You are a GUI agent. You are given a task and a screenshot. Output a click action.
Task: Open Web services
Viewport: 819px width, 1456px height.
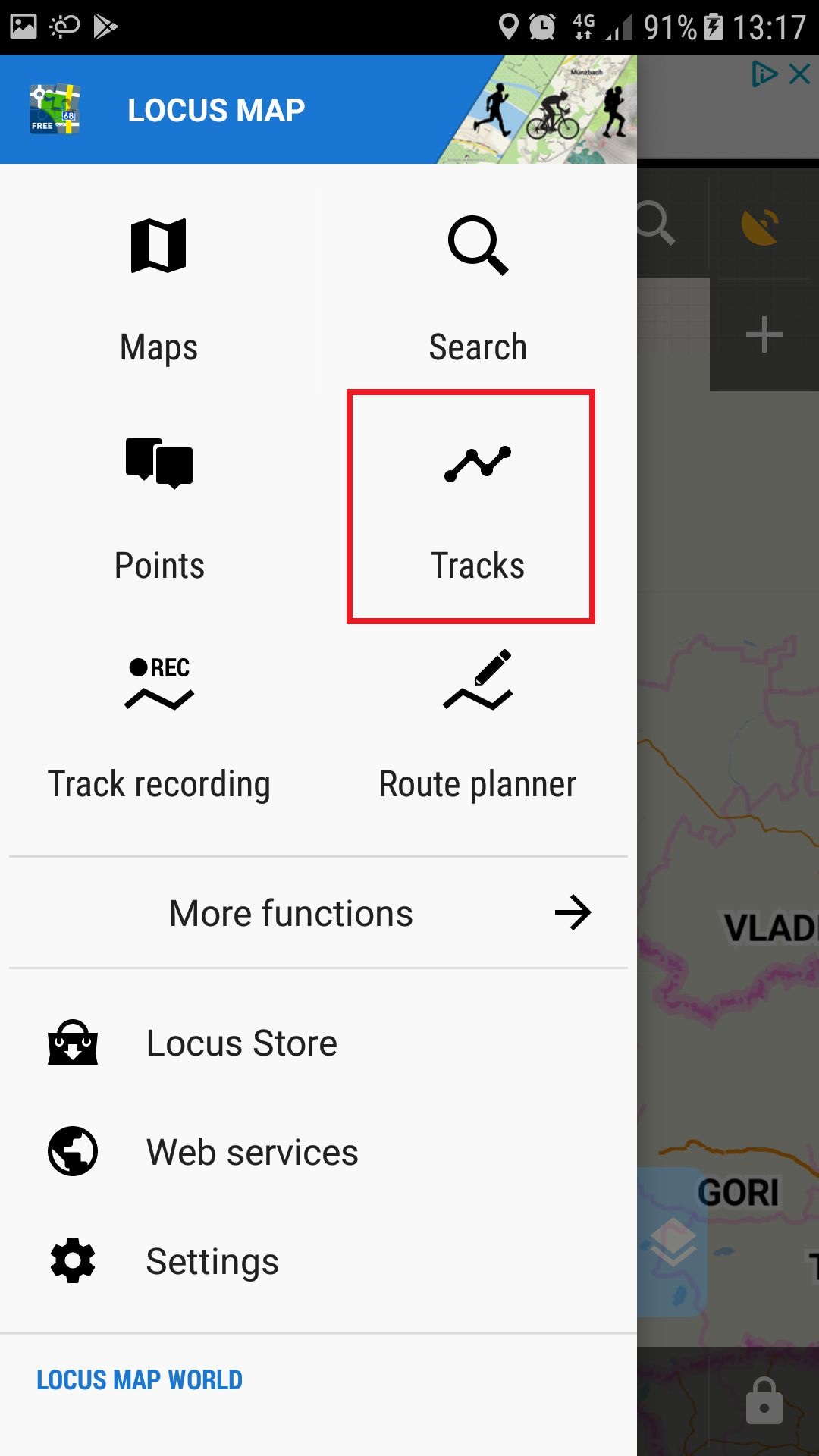(252, 1153)
